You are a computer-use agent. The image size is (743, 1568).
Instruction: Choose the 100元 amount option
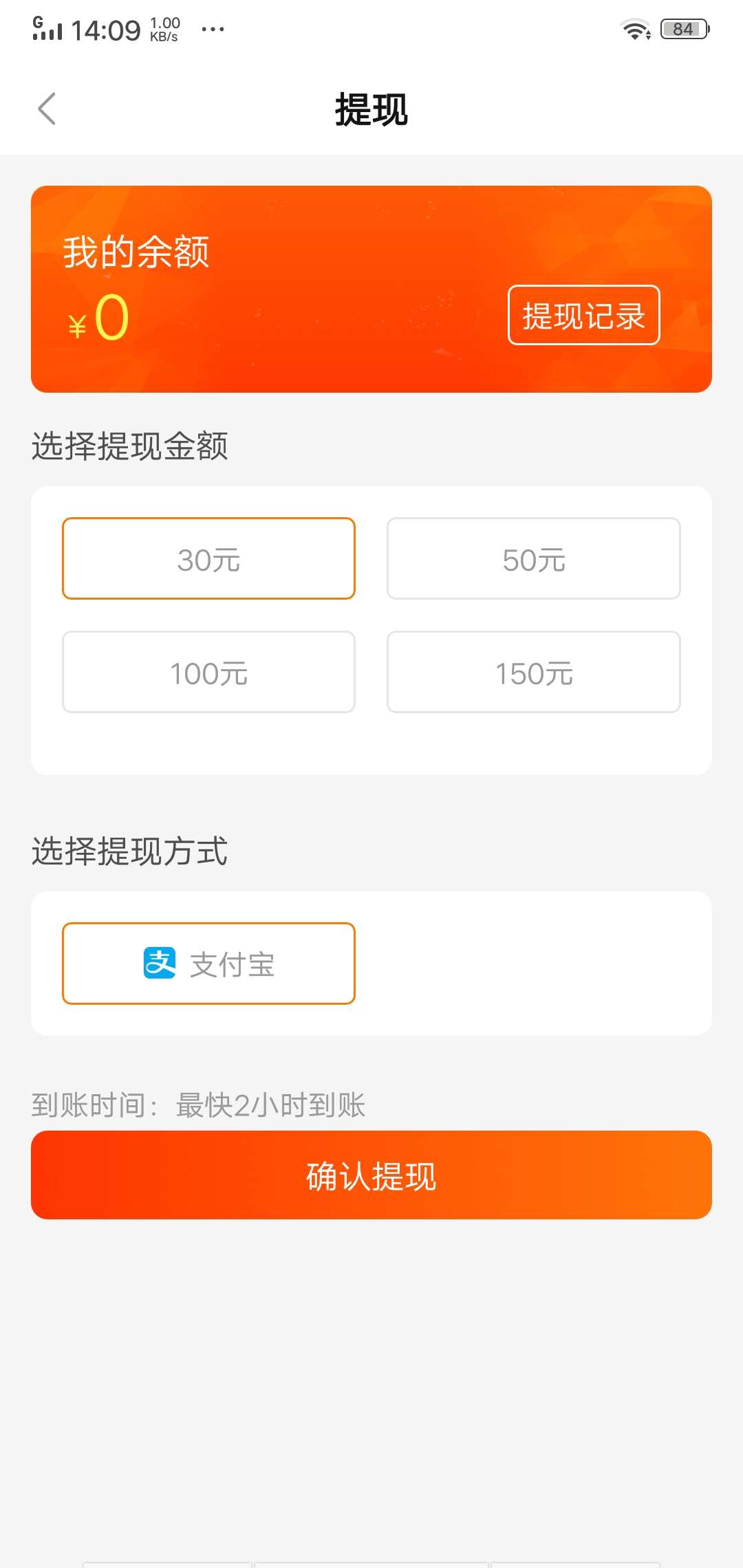point(208,671)
